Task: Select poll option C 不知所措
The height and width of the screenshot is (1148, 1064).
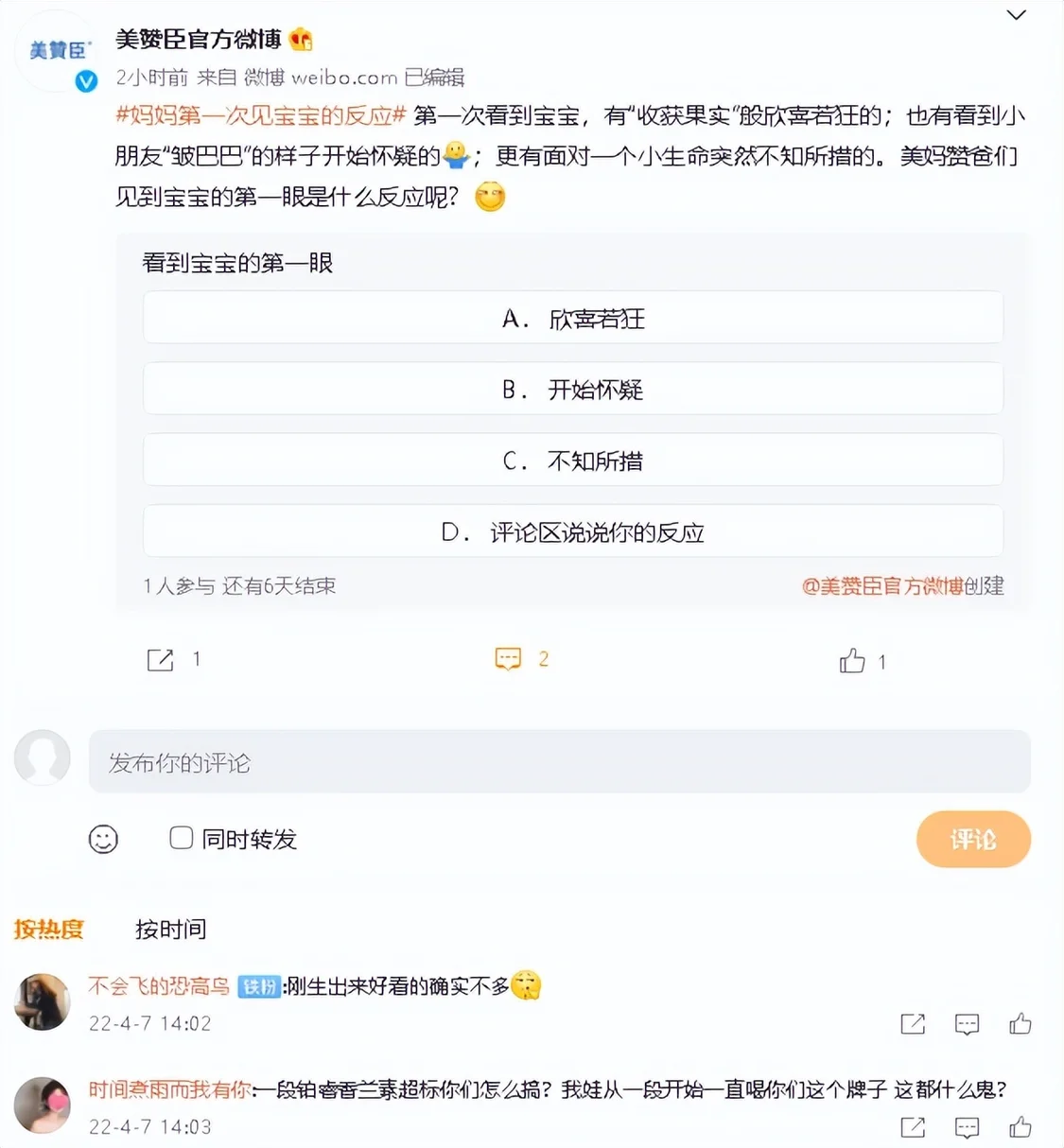Action: [572, 461]
